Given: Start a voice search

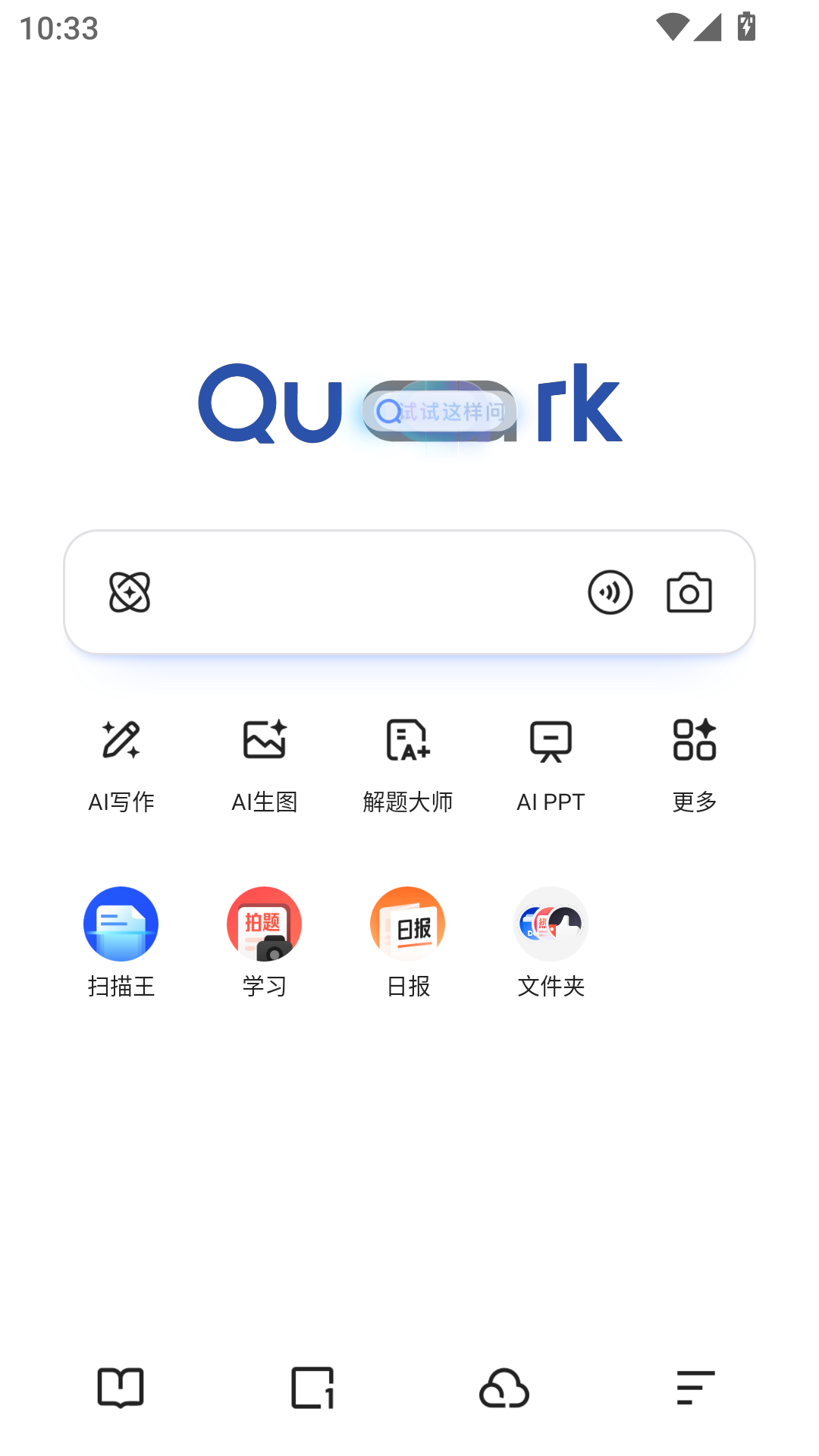Looking at the screenshot, I should coord(610,592).
